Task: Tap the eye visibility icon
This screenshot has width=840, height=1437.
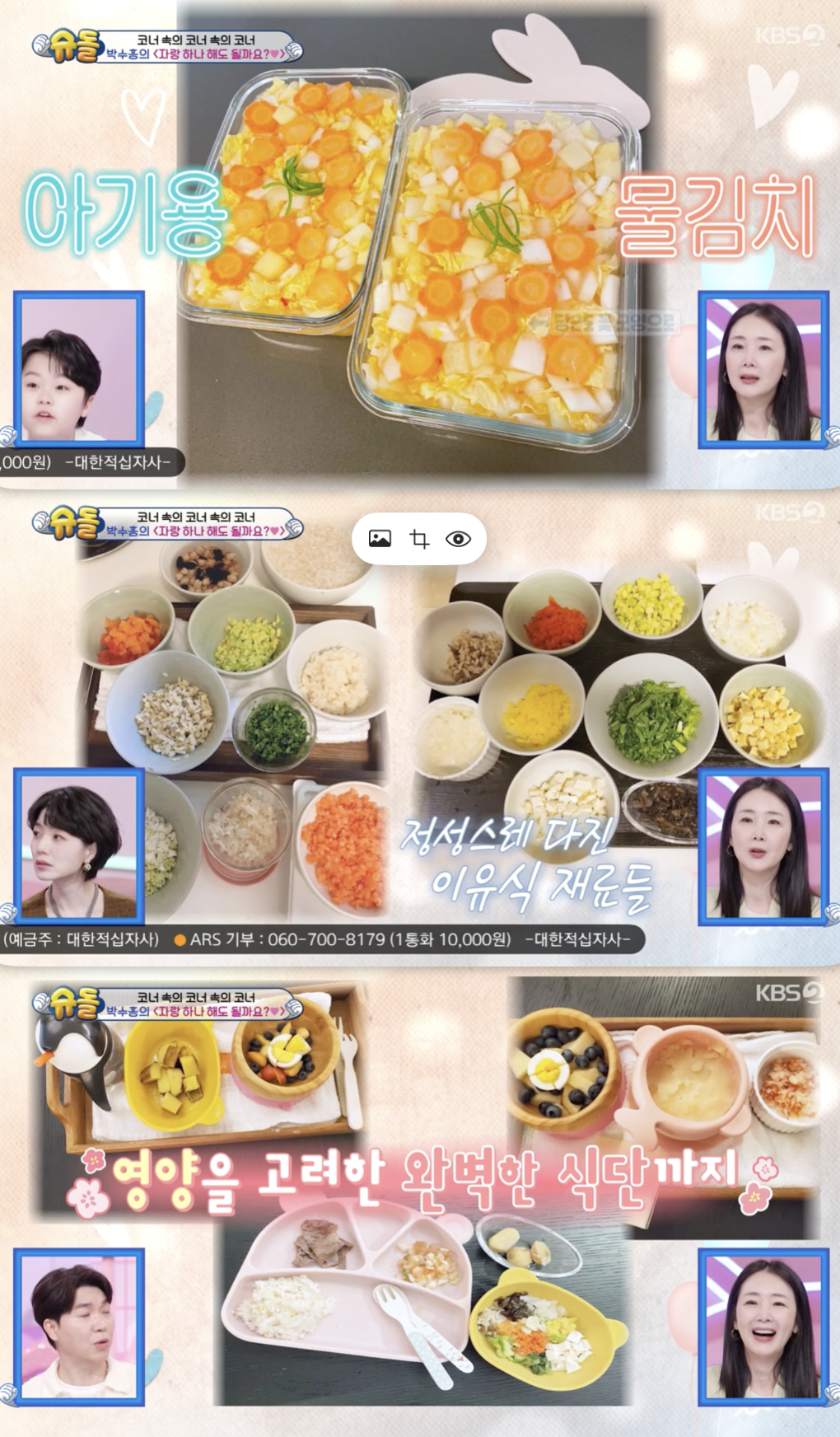Action: pyautogui.click(x=458, y=539)
